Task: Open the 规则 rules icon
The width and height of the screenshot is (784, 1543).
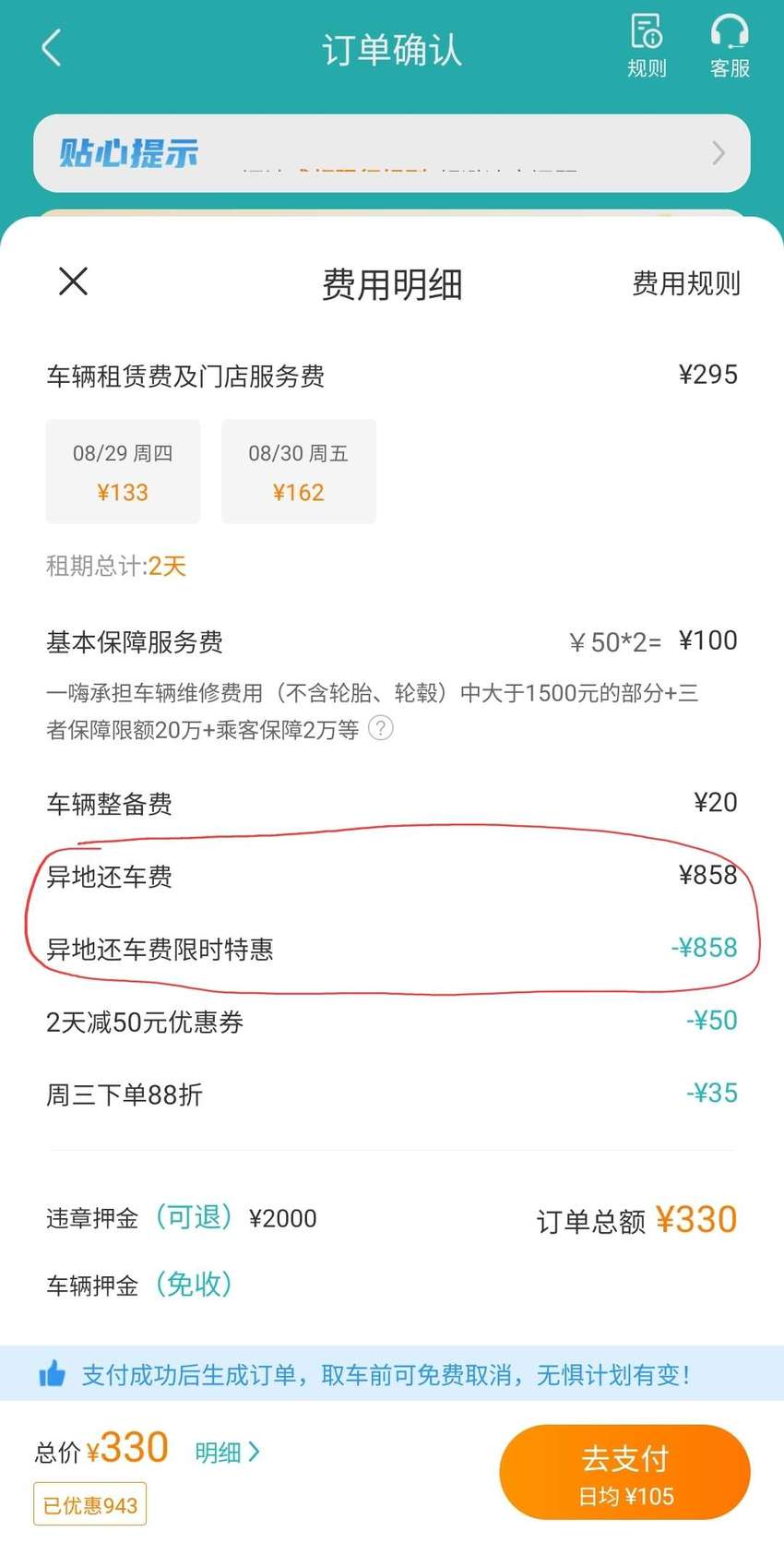Action: (x=647, y=45)
